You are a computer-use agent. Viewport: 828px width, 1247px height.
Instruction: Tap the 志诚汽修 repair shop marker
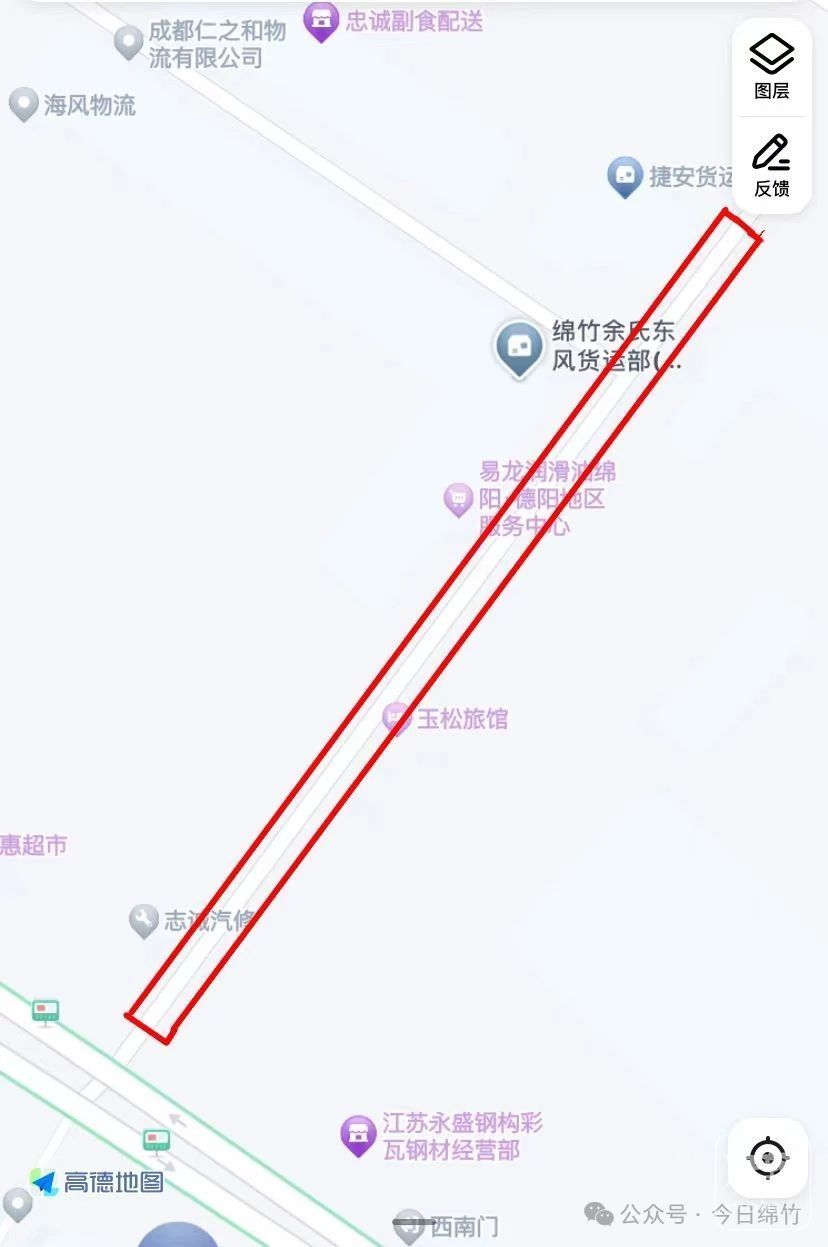point(144,920)
